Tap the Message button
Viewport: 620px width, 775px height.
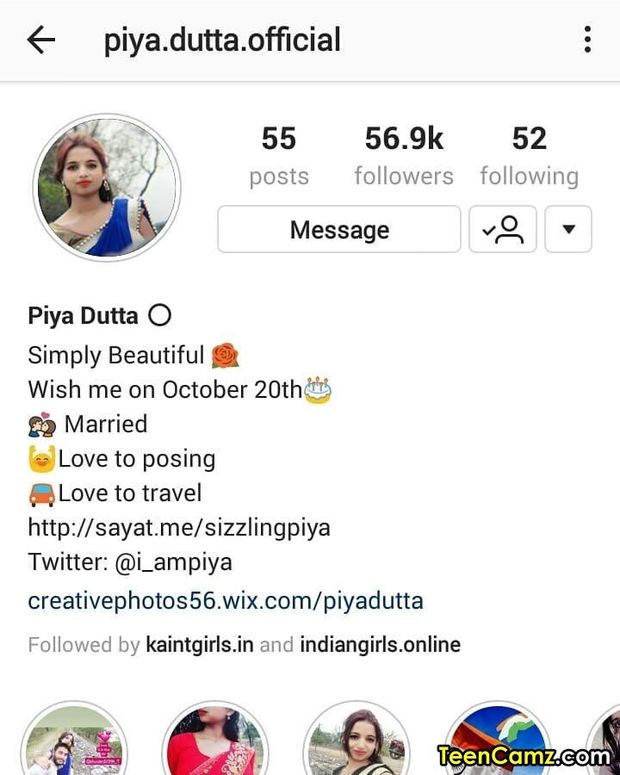coord(339,230)
